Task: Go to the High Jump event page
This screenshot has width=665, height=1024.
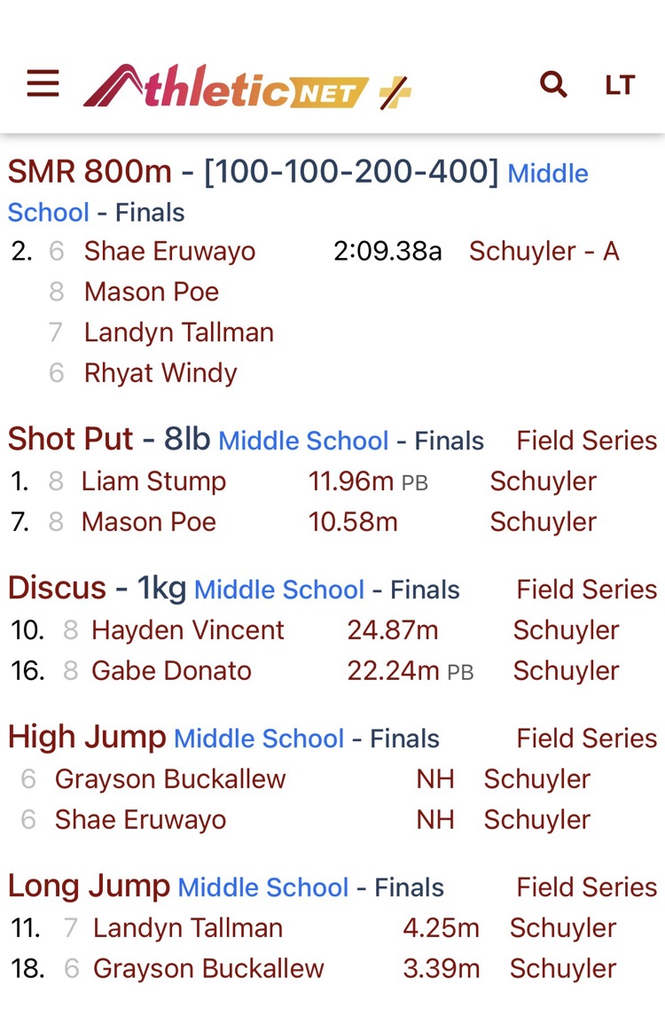Action: (x=87, y=737)
